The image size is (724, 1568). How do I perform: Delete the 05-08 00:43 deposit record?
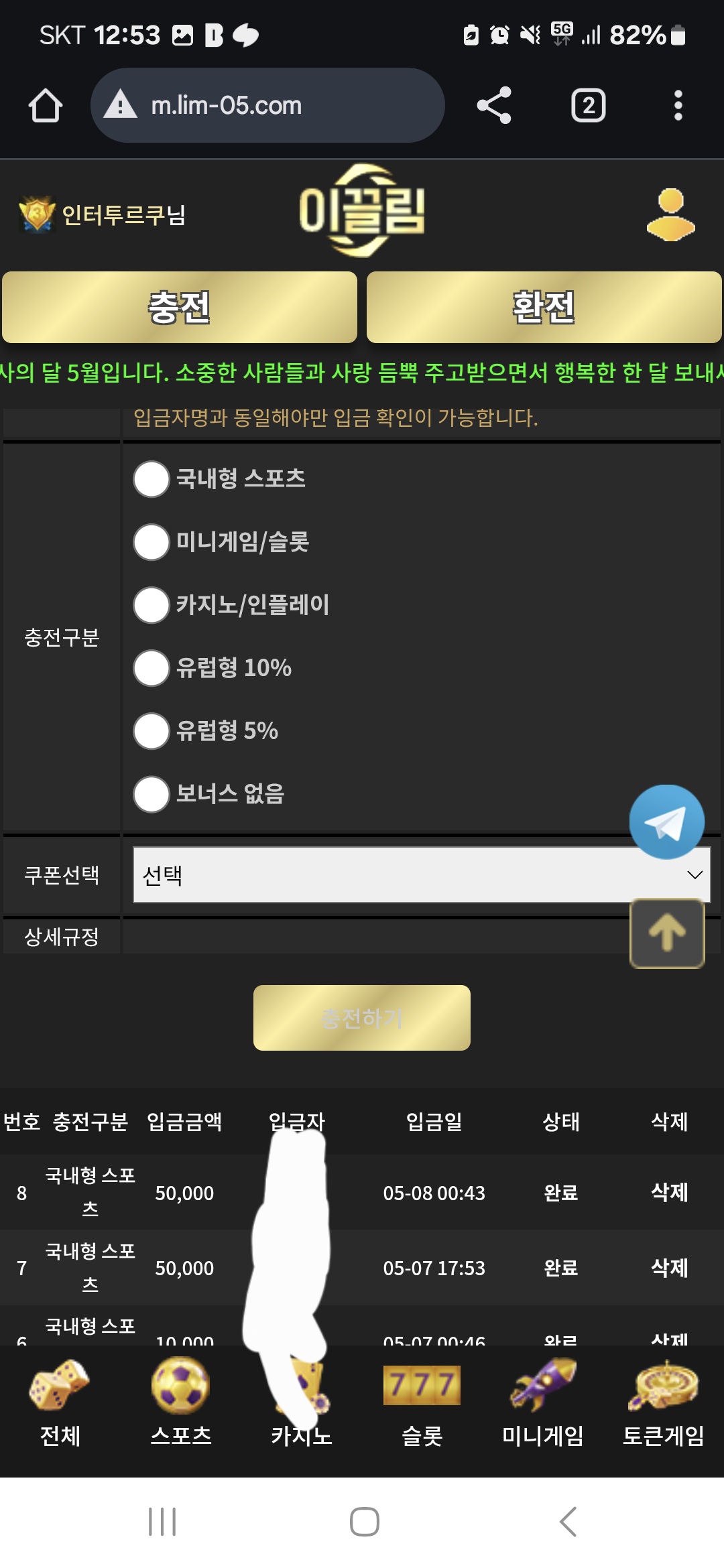coord(669,1192)
